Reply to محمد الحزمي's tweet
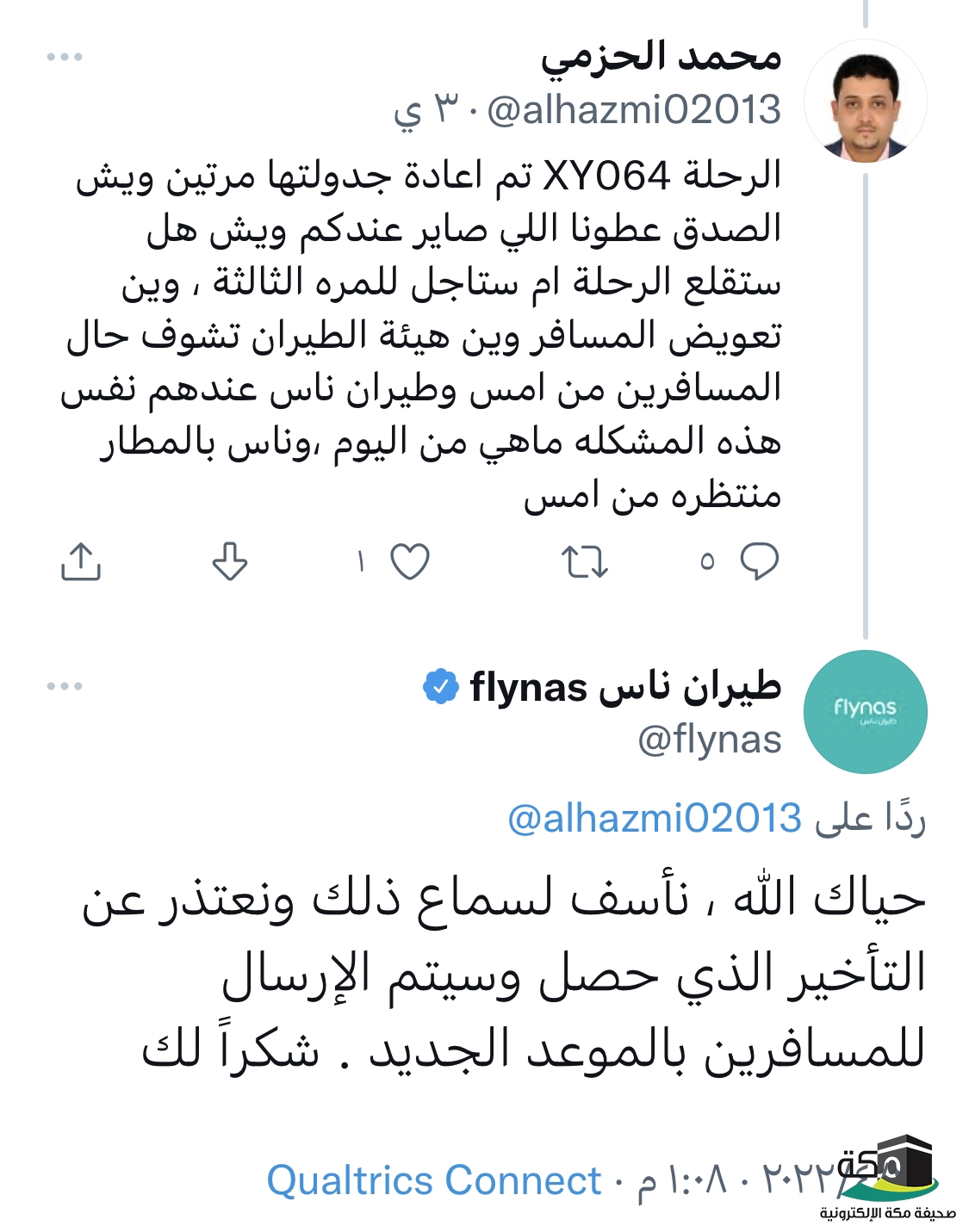Viewport: 969px width, 1232px height. tap(759, 562)
